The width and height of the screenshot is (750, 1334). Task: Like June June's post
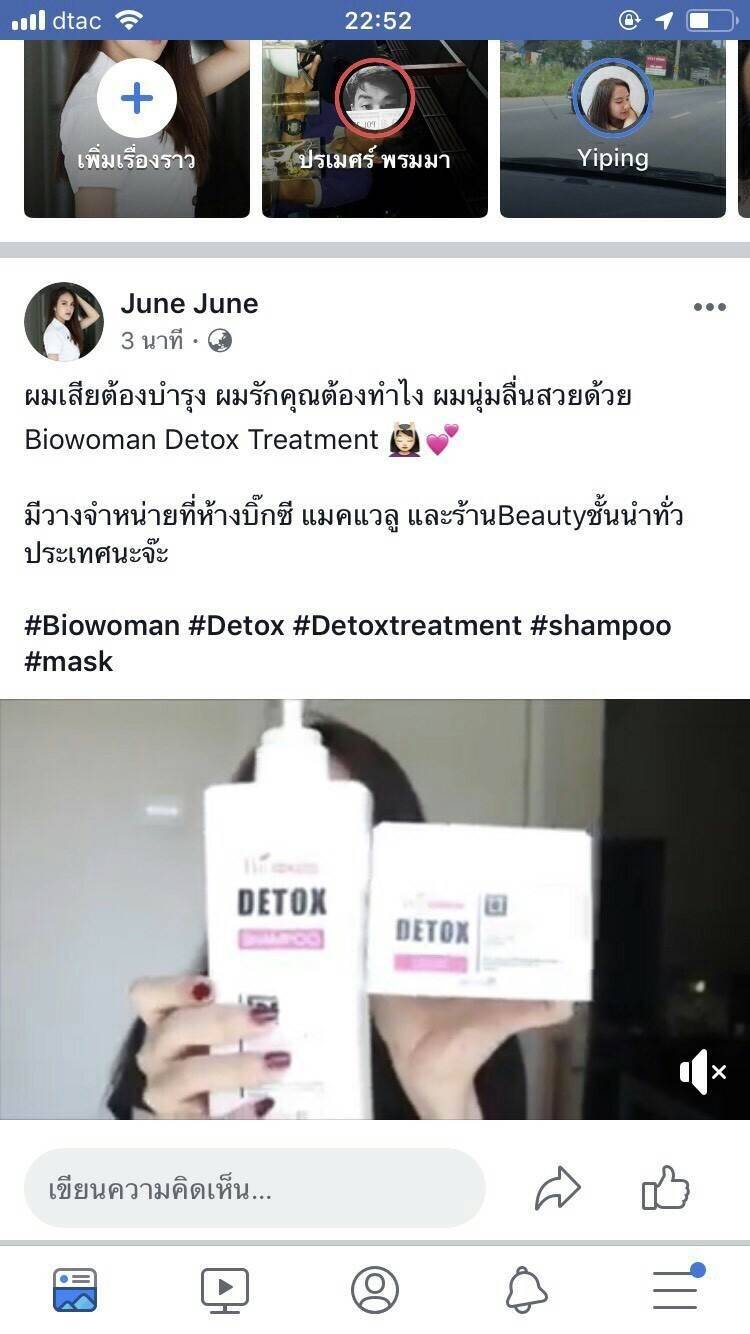(x=666, y=1189)
